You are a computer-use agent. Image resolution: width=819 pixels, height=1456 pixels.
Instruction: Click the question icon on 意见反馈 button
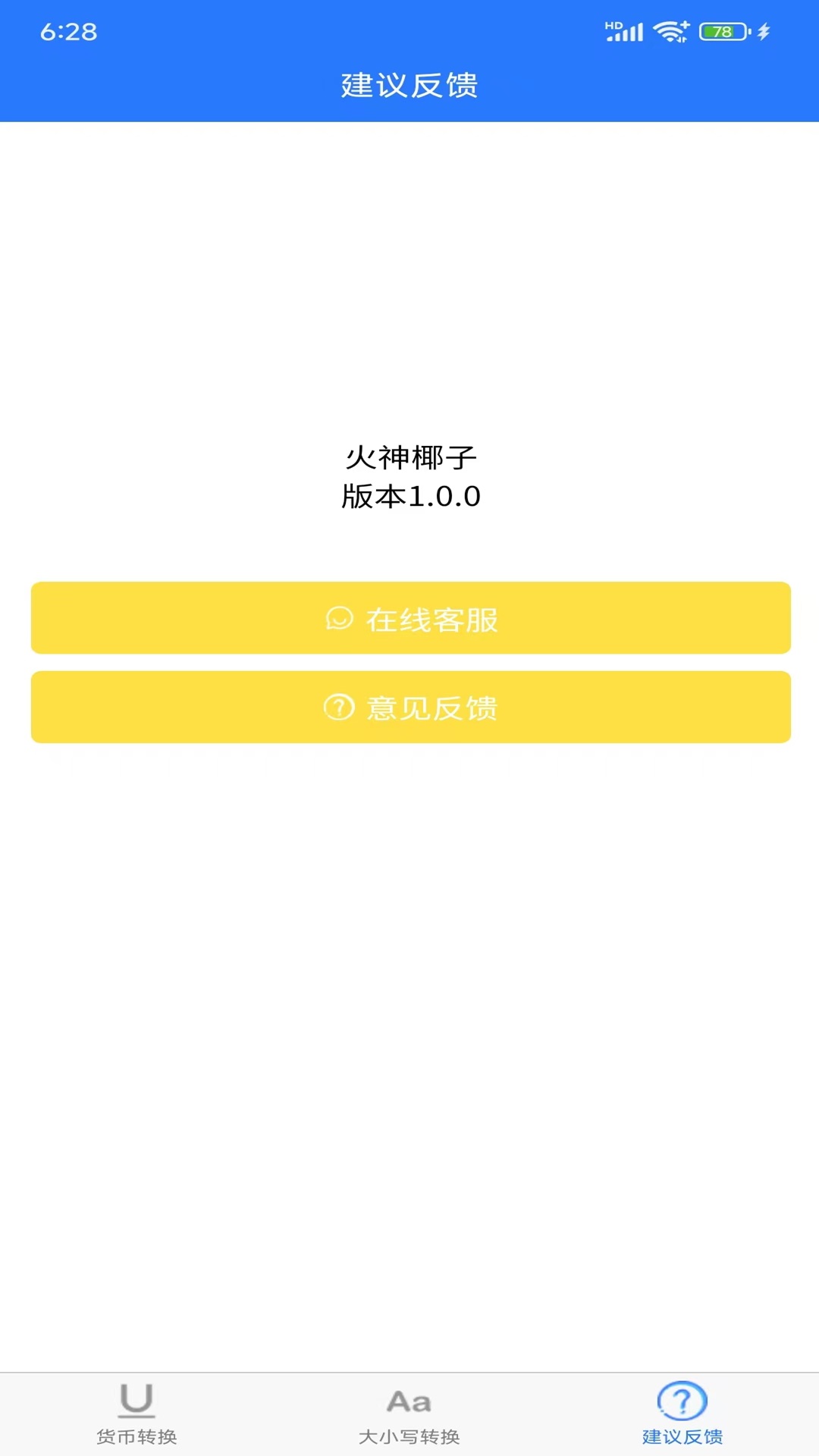pyautogui.click(x=340, y=708)
